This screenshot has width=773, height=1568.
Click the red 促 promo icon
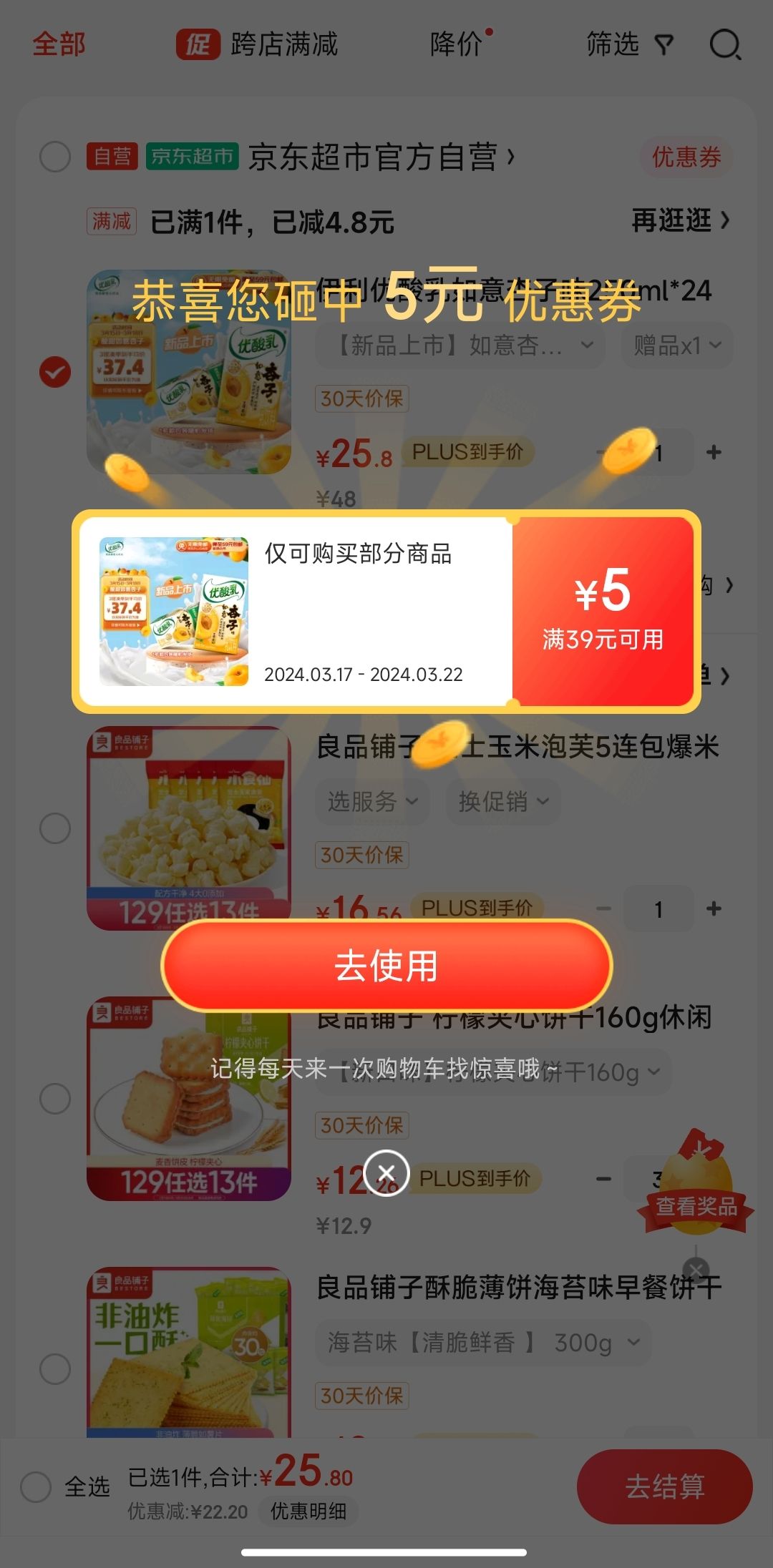coord(198,44)
